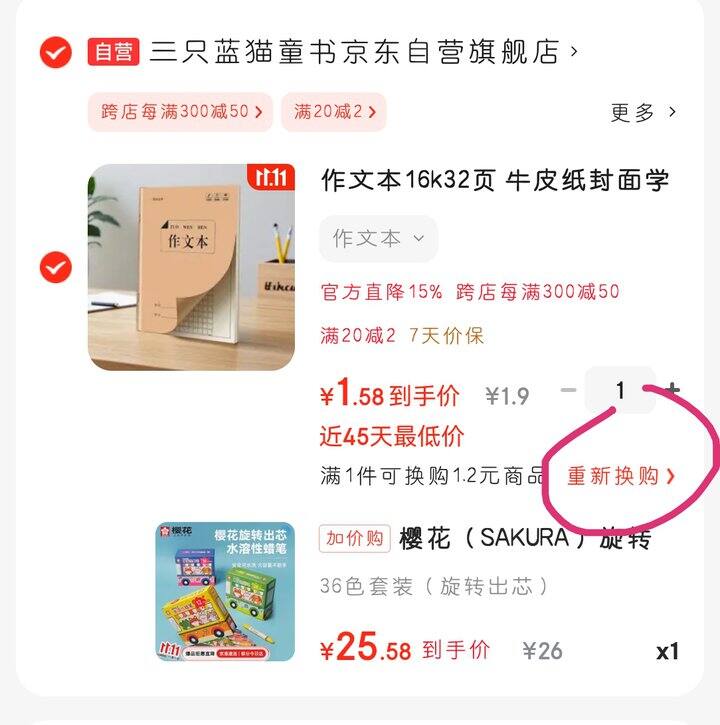
Task: Open the 作文本 product image
Action: (x=191, y=267)
